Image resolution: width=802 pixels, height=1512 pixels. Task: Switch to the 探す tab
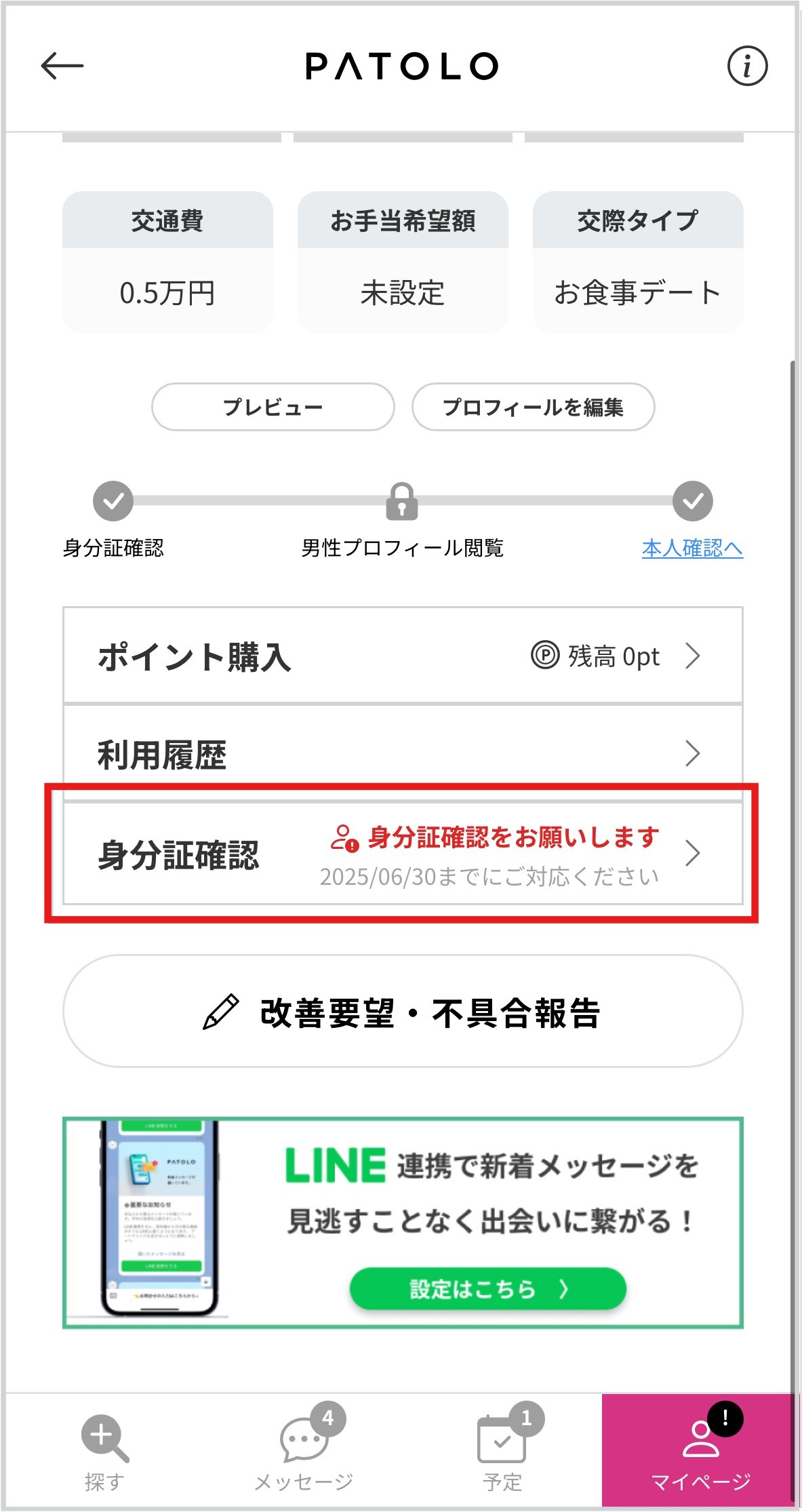click(x=104, y=1451)
